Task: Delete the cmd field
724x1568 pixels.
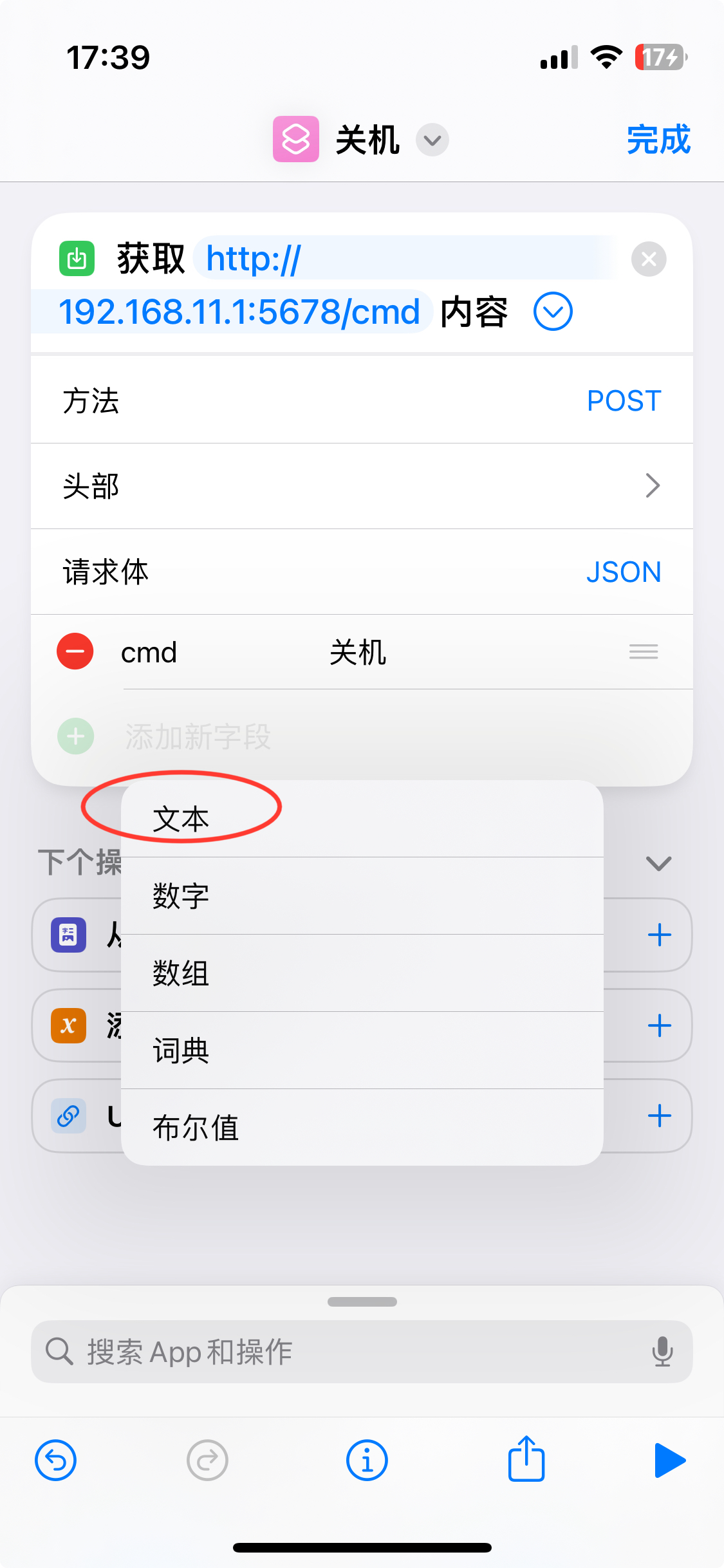Action: [75, 651]
